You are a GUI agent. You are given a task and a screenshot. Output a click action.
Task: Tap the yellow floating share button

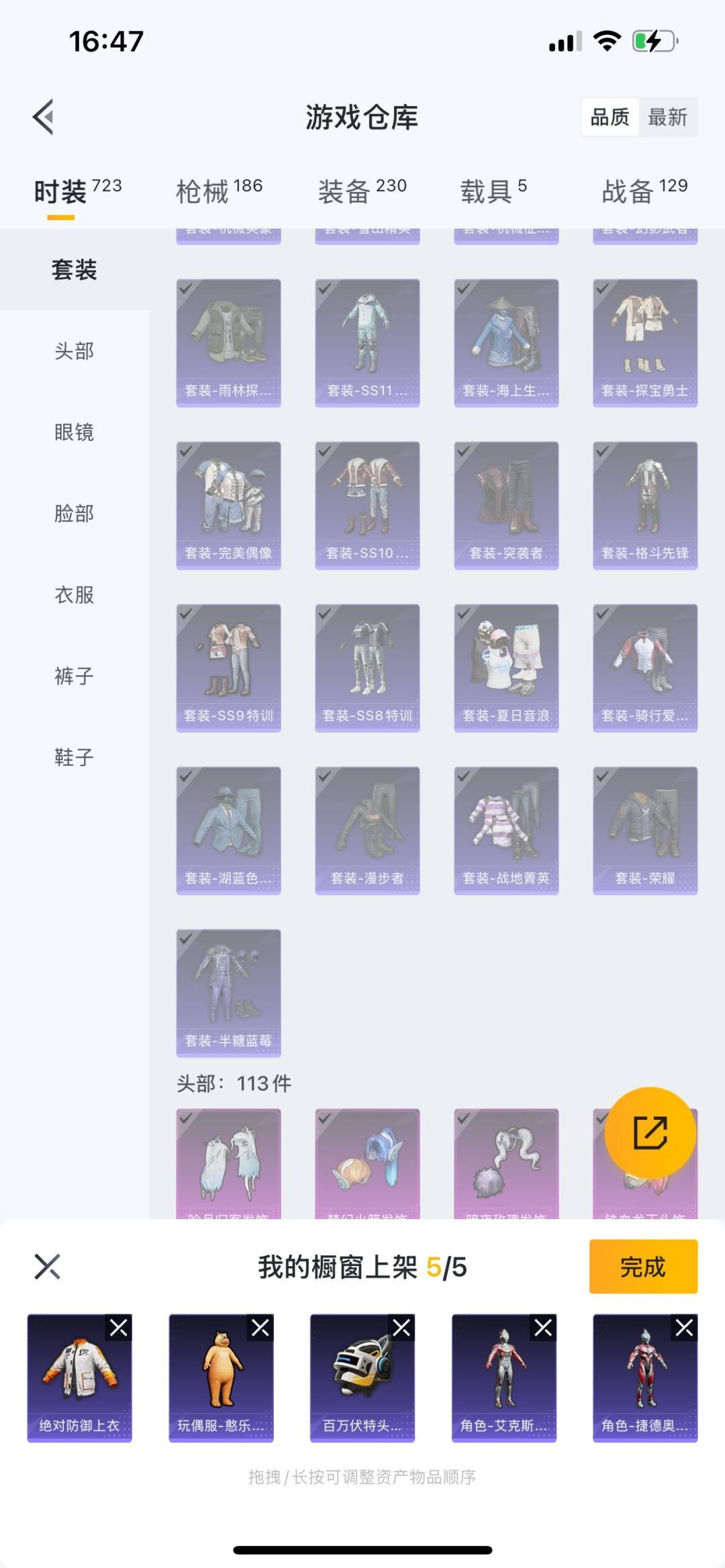650,1133
